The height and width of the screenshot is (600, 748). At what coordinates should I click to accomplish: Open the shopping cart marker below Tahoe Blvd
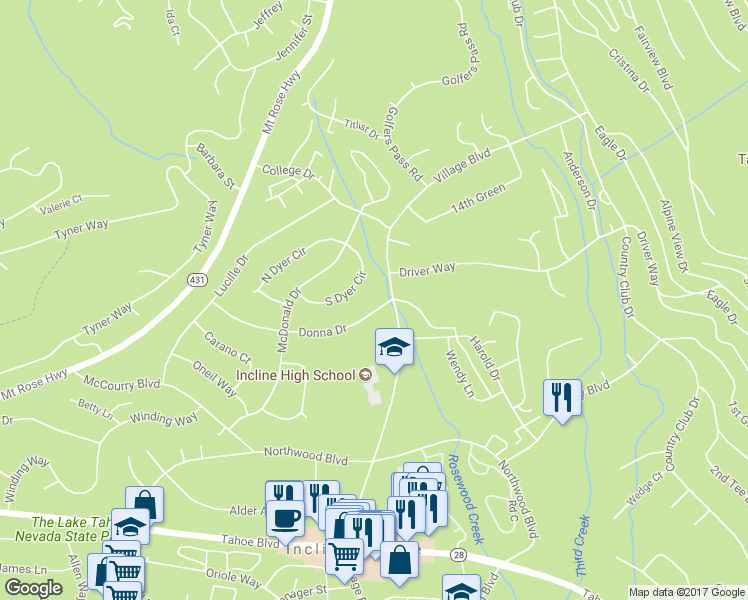point(344,553)
